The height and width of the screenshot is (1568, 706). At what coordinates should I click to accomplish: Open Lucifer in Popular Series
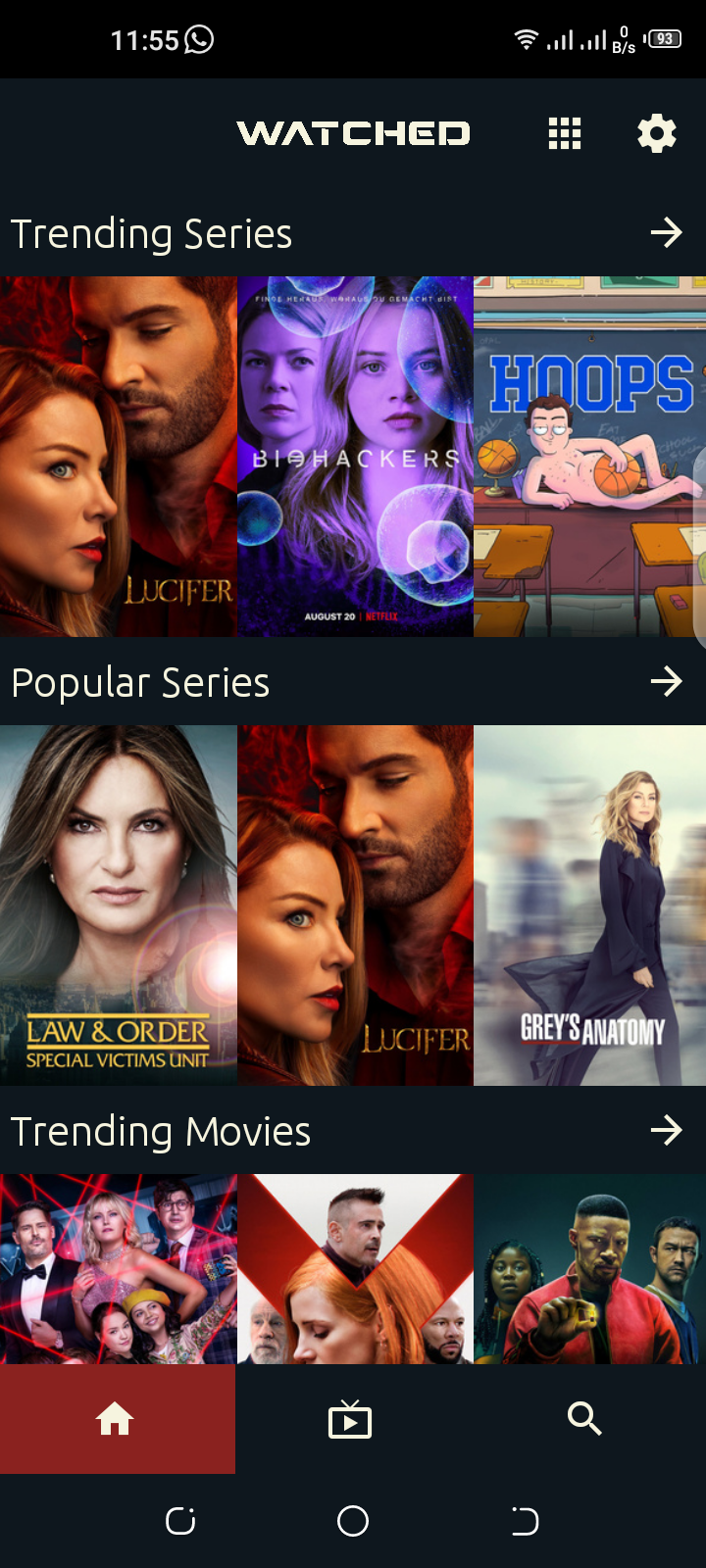pyautogui.click(x=355, y=906)
